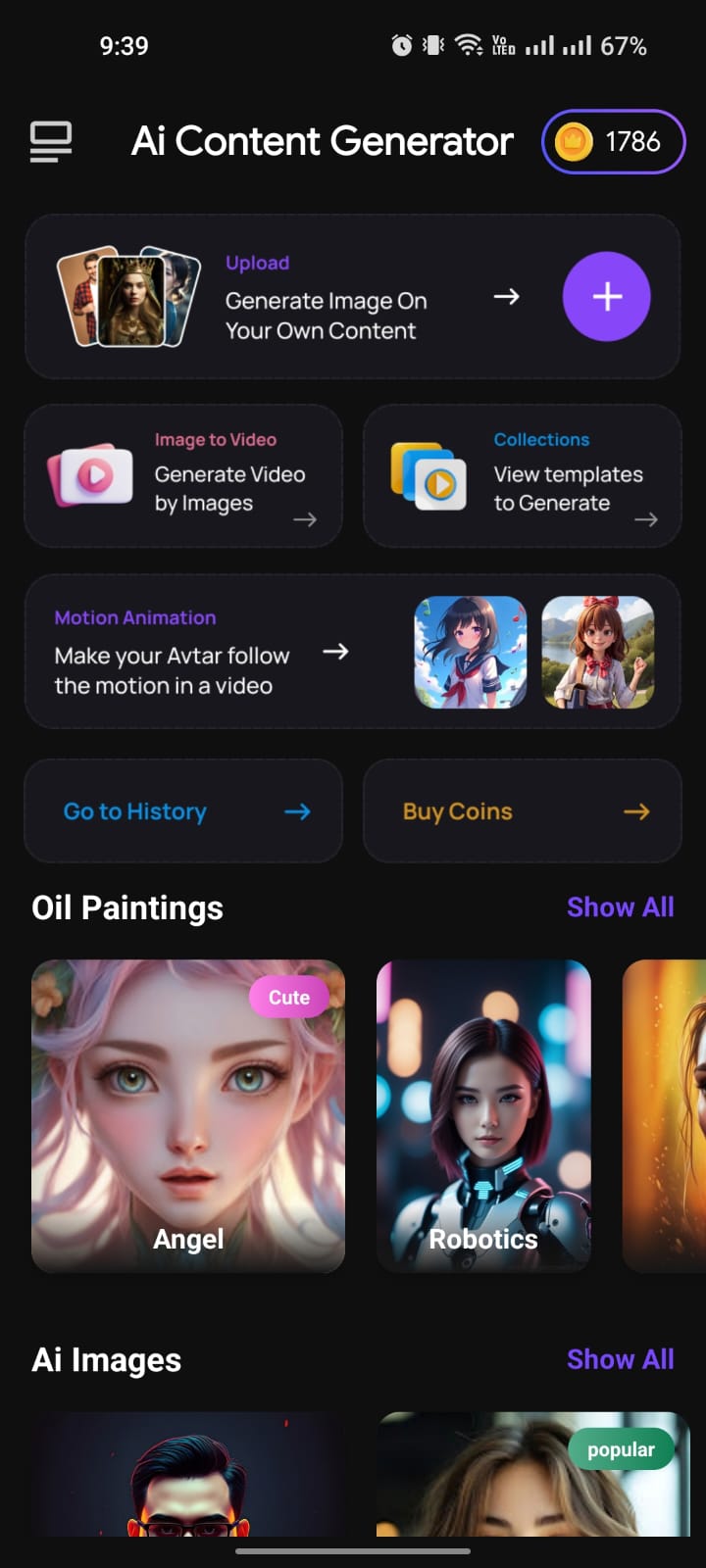Select the Image to Video play icon
Screen dimensions: 706x1568
pyautogui.click(x=94, y=476)
